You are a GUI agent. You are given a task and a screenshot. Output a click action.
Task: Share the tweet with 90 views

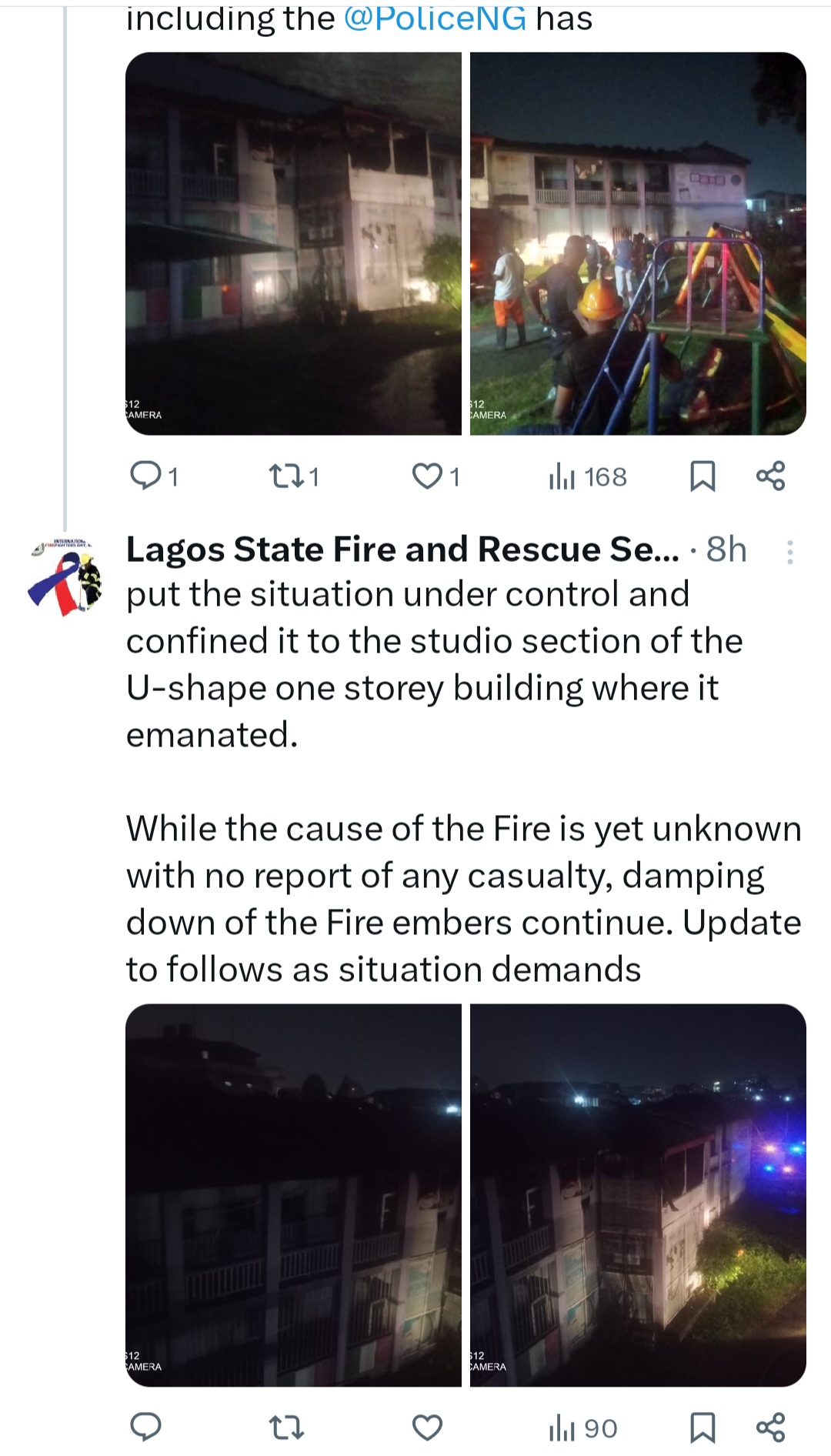click(x=770, y=1428)
